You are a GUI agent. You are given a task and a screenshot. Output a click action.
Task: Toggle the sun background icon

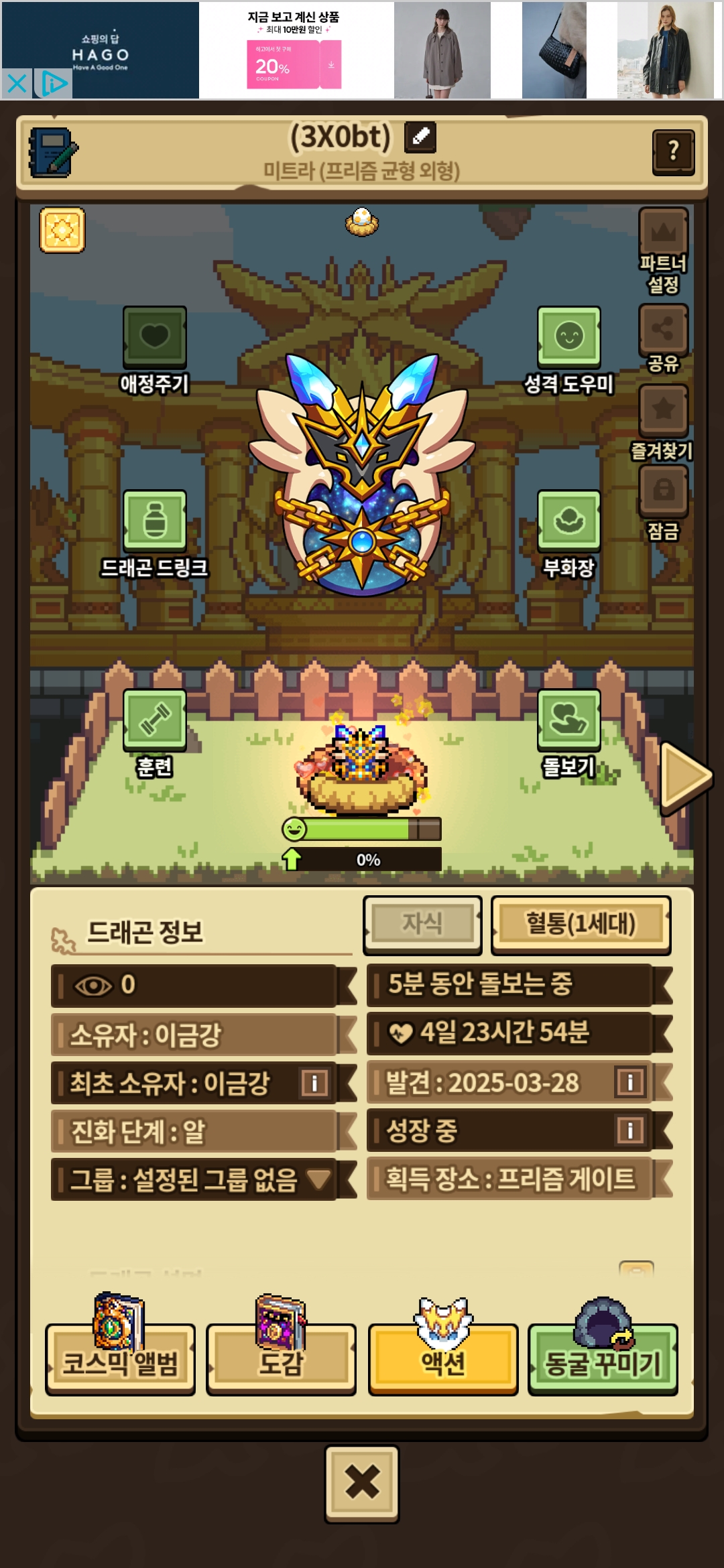click(x=62, y=231)
